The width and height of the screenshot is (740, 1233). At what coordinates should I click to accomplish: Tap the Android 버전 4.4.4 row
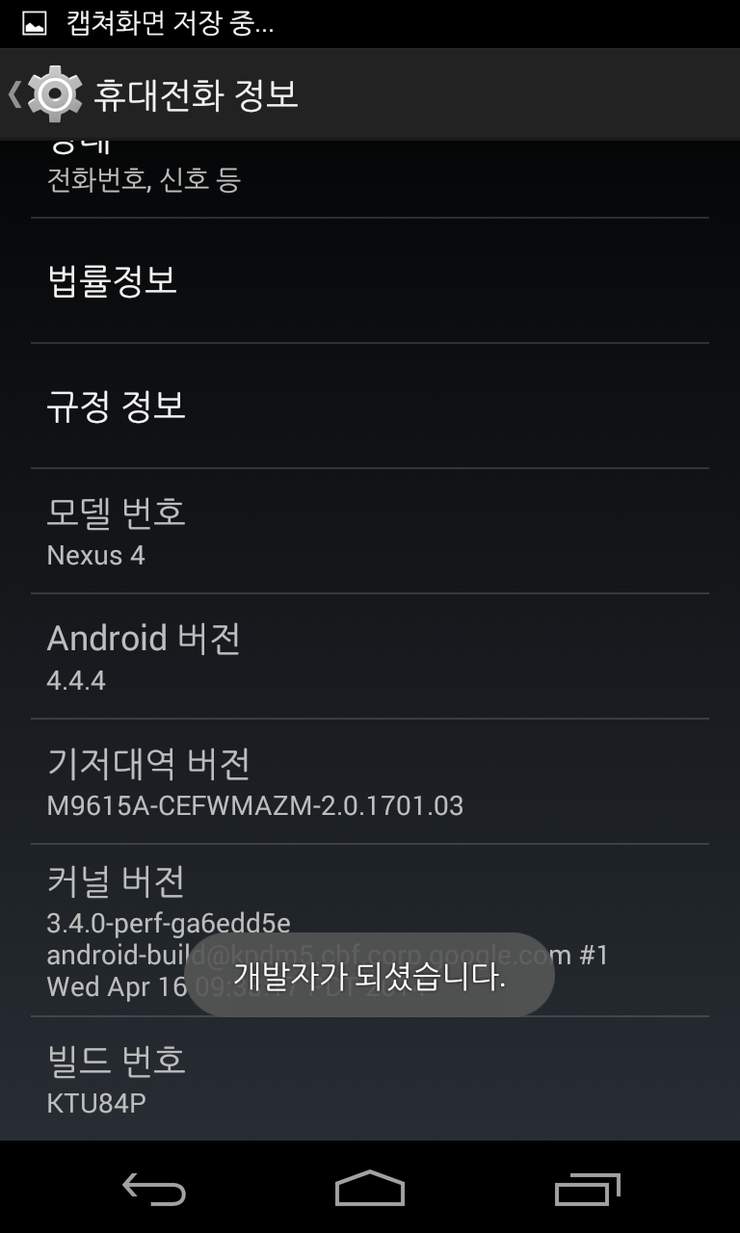click(x=369, y=656)
